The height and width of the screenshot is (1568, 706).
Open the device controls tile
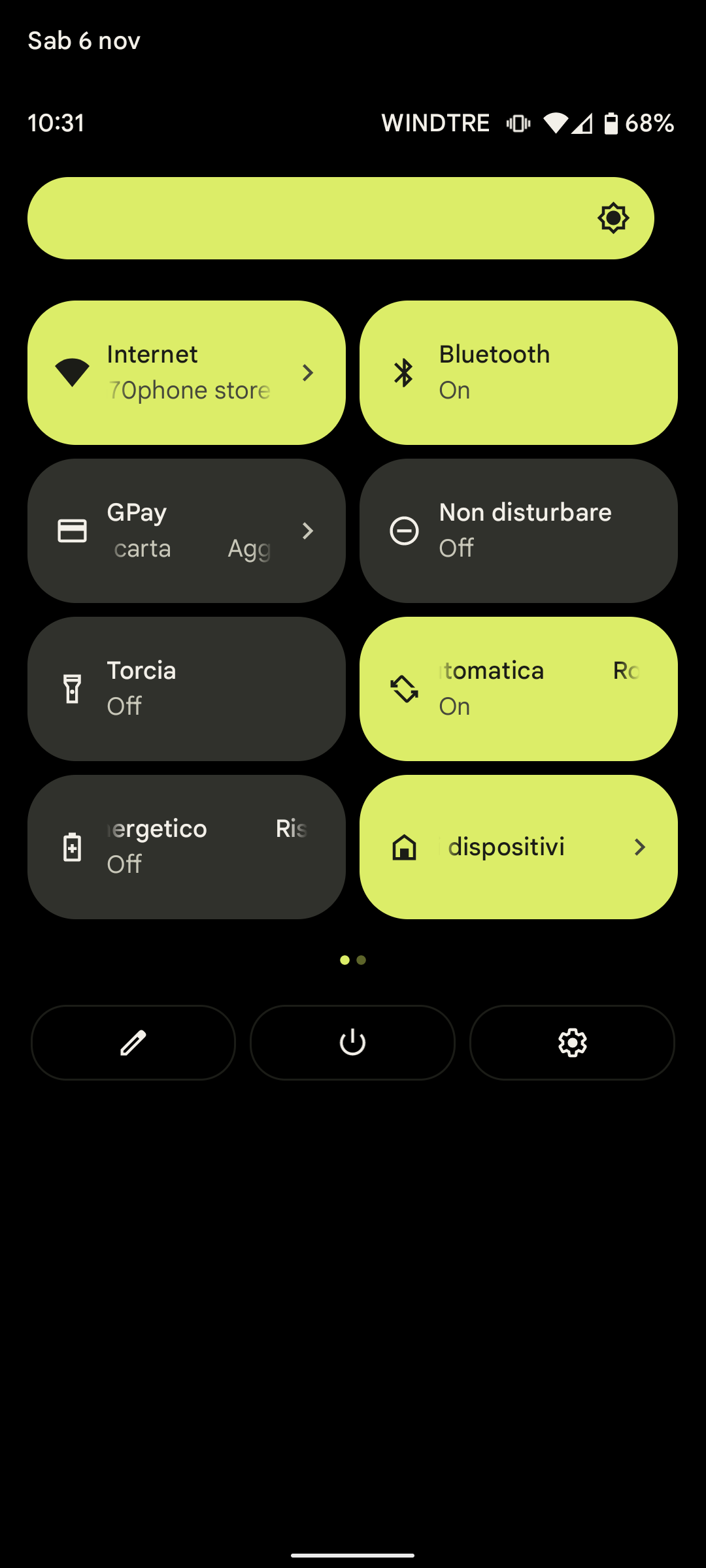point(518,847)
